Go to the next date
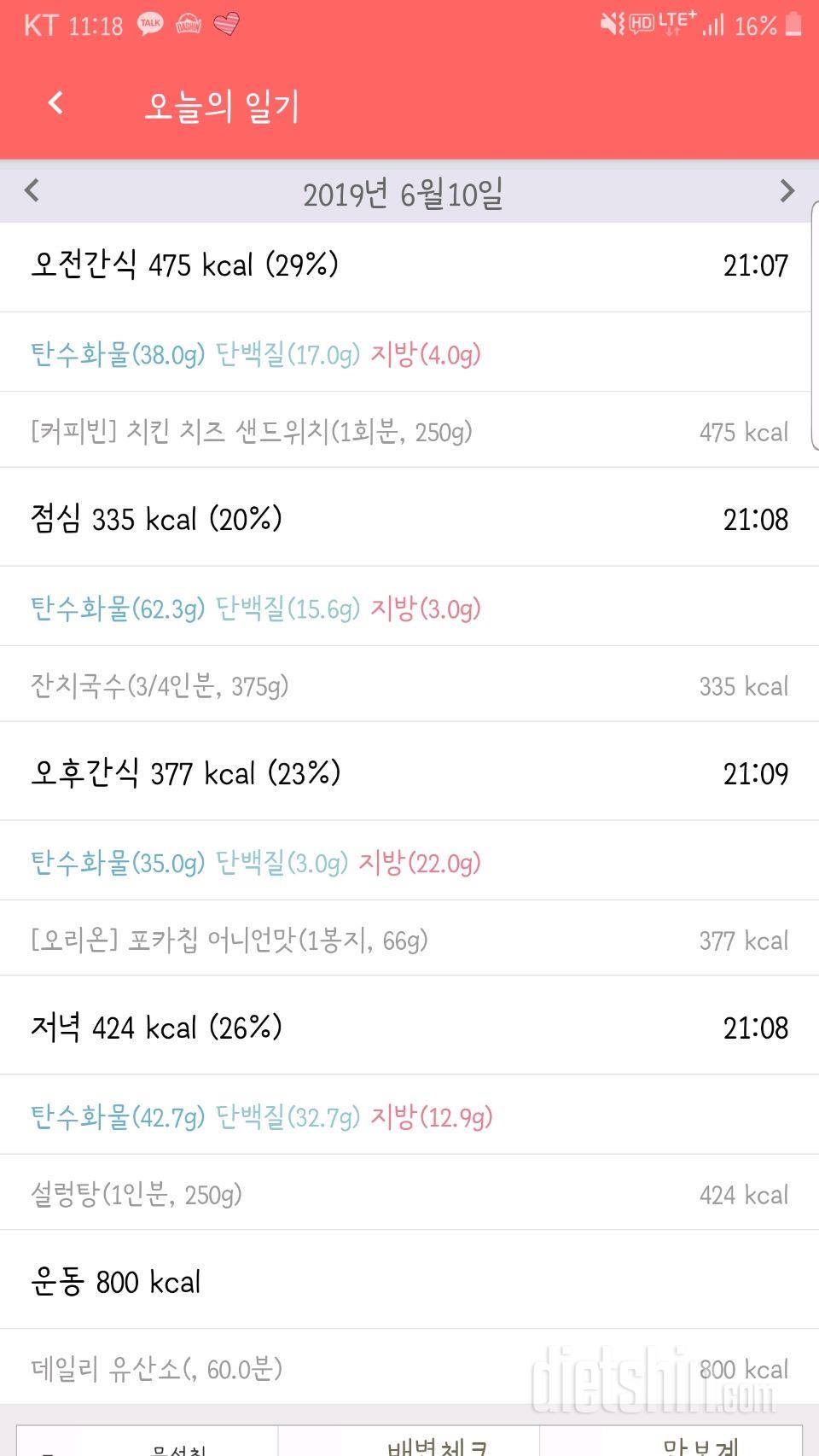This screenshot has height=1456, width=819. pos(787,191)
